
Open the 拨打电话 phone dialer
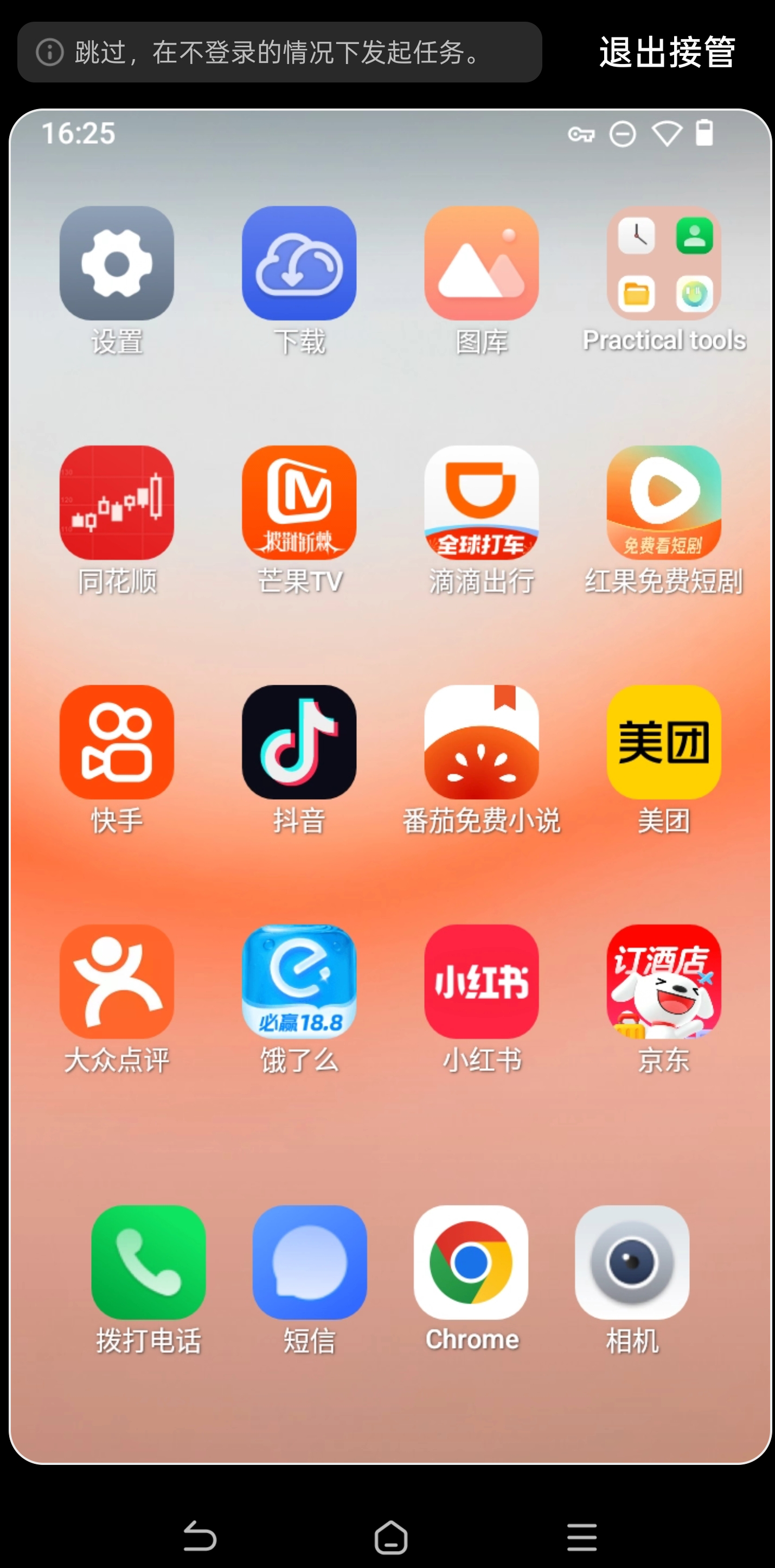point(149,1263)
